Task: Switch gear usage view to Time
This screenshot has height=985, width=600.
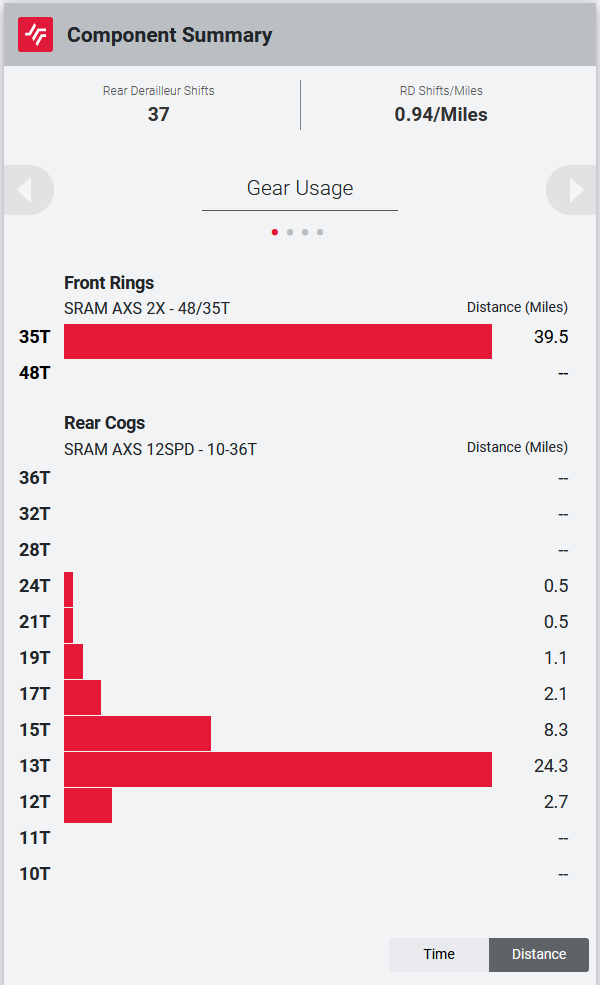Action: coord(439,954)
